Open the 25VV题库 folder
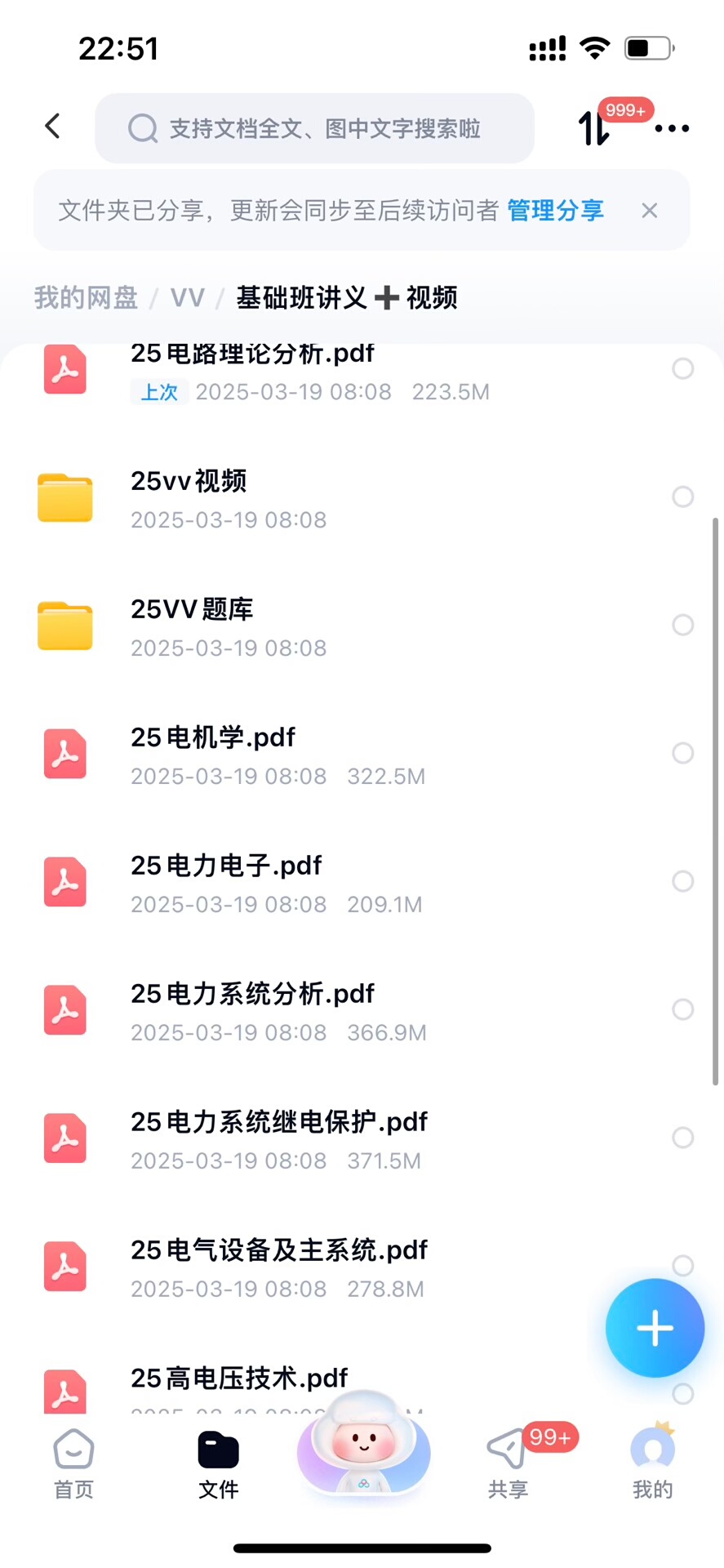Image resolution: width=724 pixels, height=1568 pixels. tap(193, 626)
